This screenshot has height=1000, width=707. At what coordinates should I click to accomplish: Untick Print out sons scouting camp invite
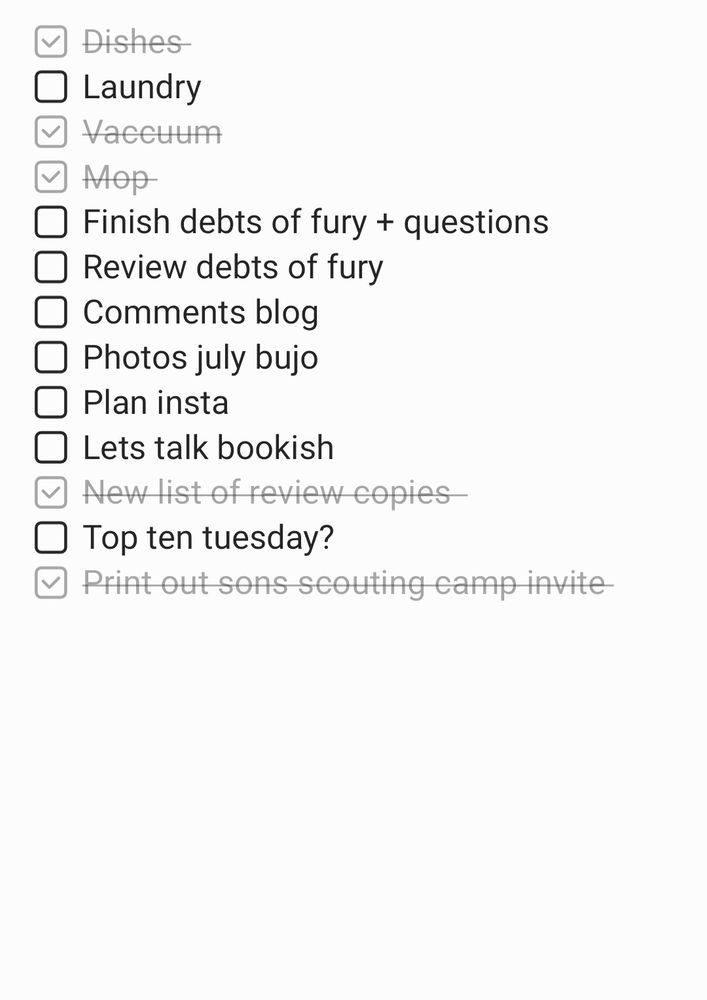[51, 582]
